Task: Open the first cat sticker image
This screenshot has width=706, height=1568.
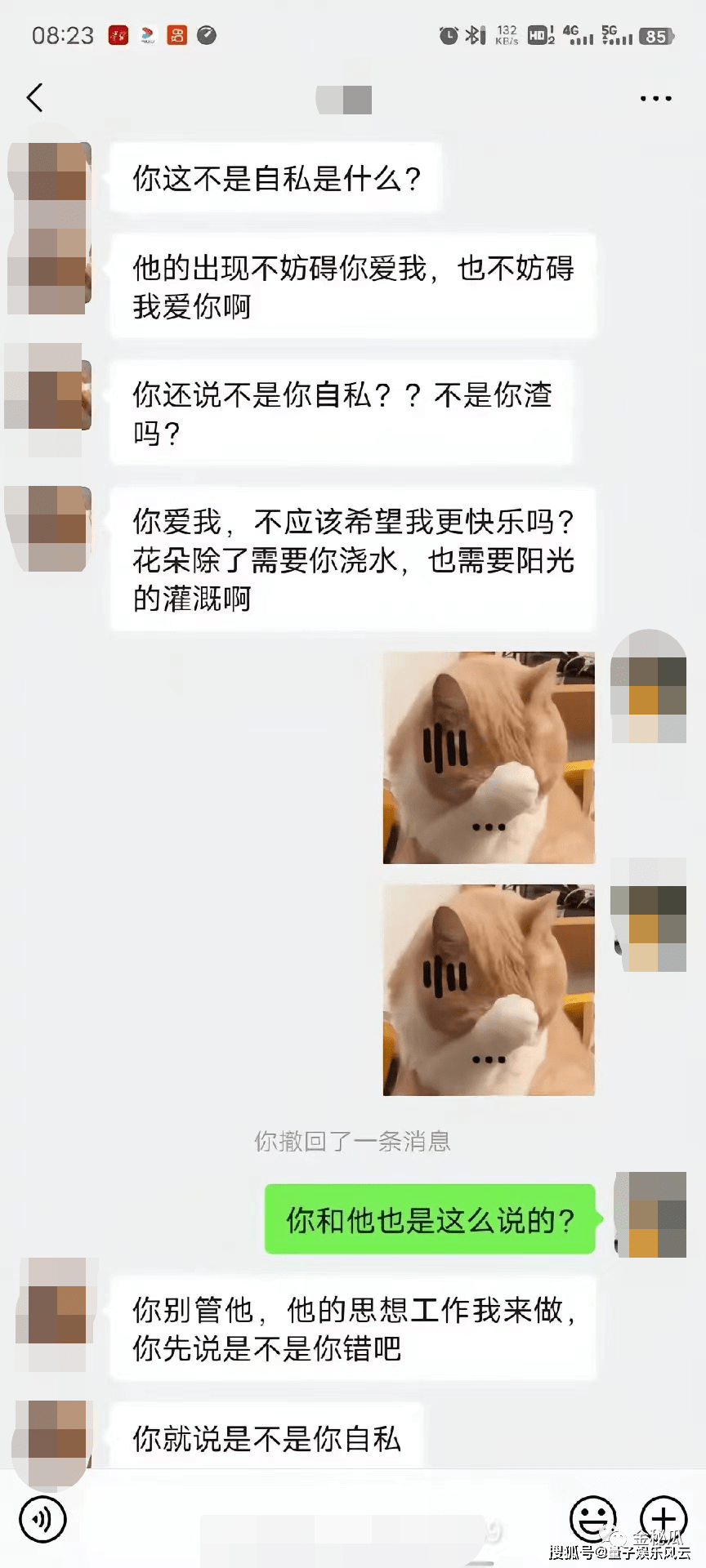Action: click(489, 757)
